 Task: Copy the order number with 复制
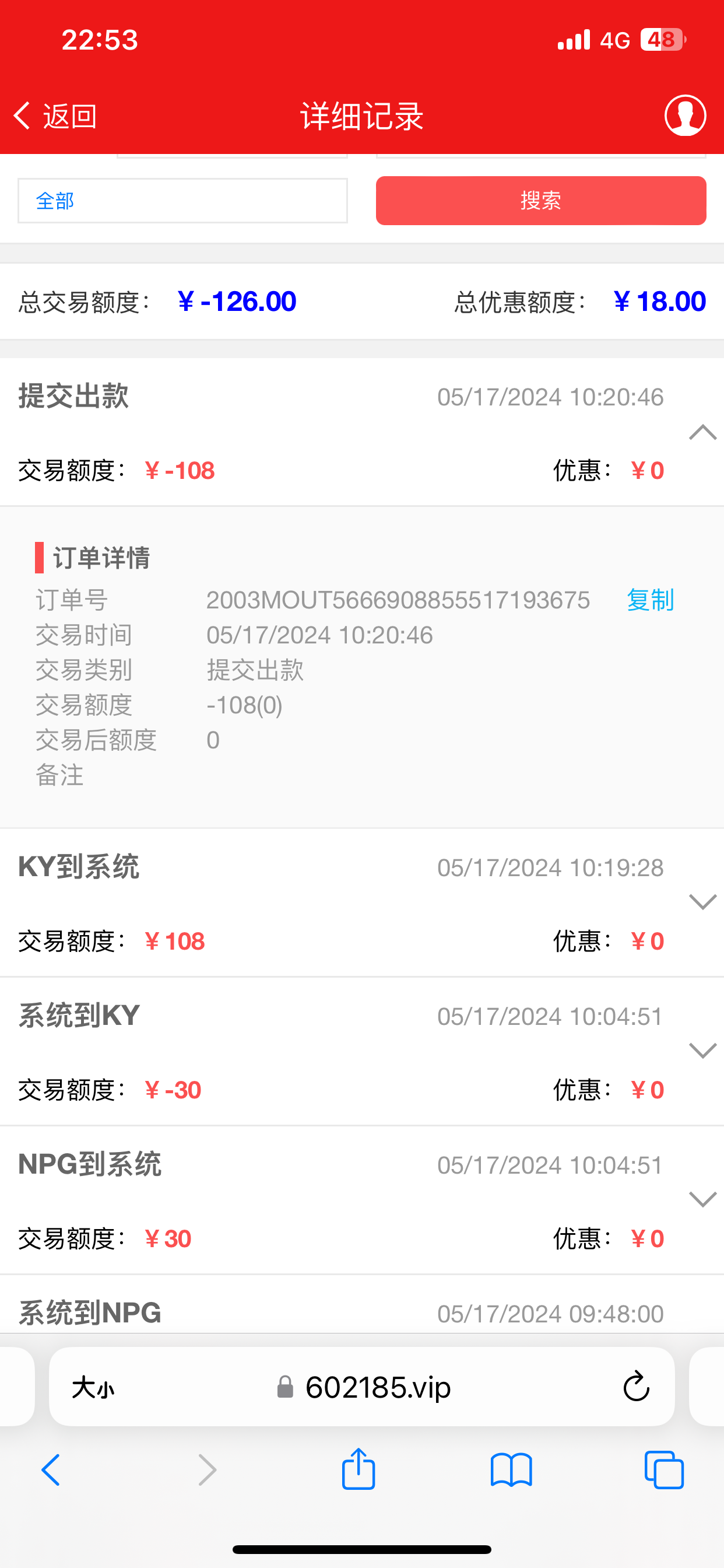point(650,600)
